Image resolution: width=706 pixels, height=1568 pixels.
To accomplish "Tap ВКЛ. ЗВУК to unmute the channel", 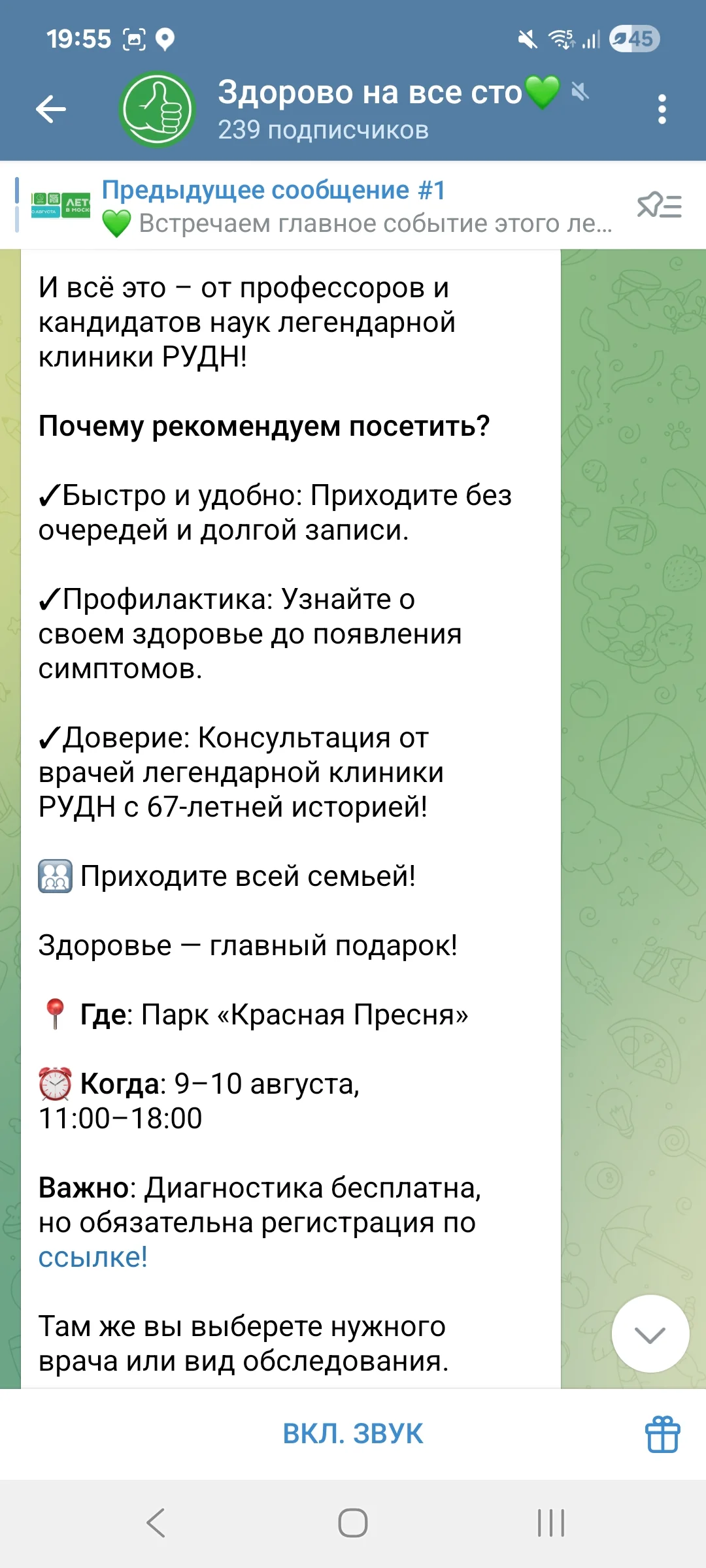I will (x=353, y=1433).
